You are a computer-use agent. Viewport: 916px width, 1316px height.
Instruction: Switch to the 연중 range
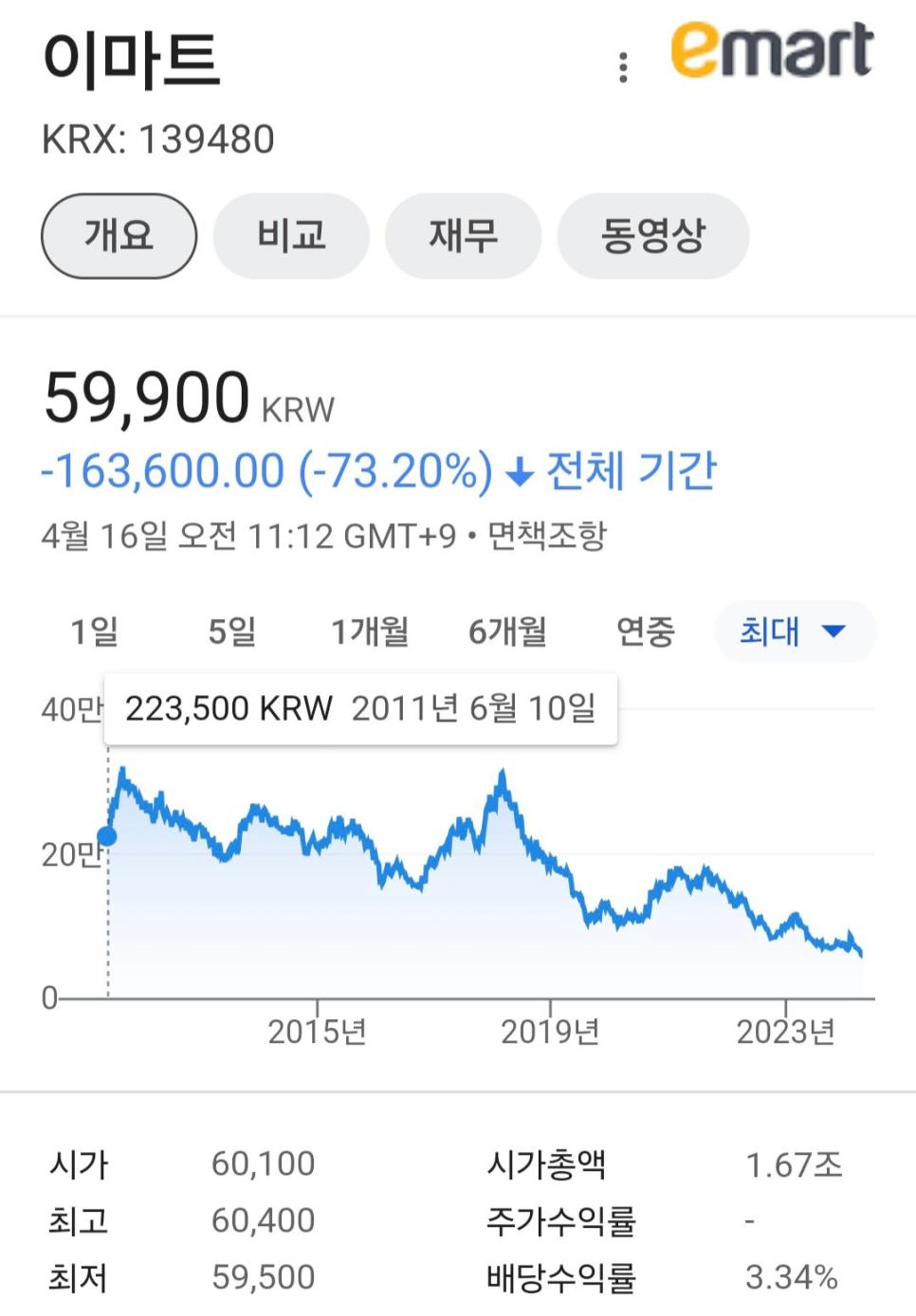[x=645, y=631]
